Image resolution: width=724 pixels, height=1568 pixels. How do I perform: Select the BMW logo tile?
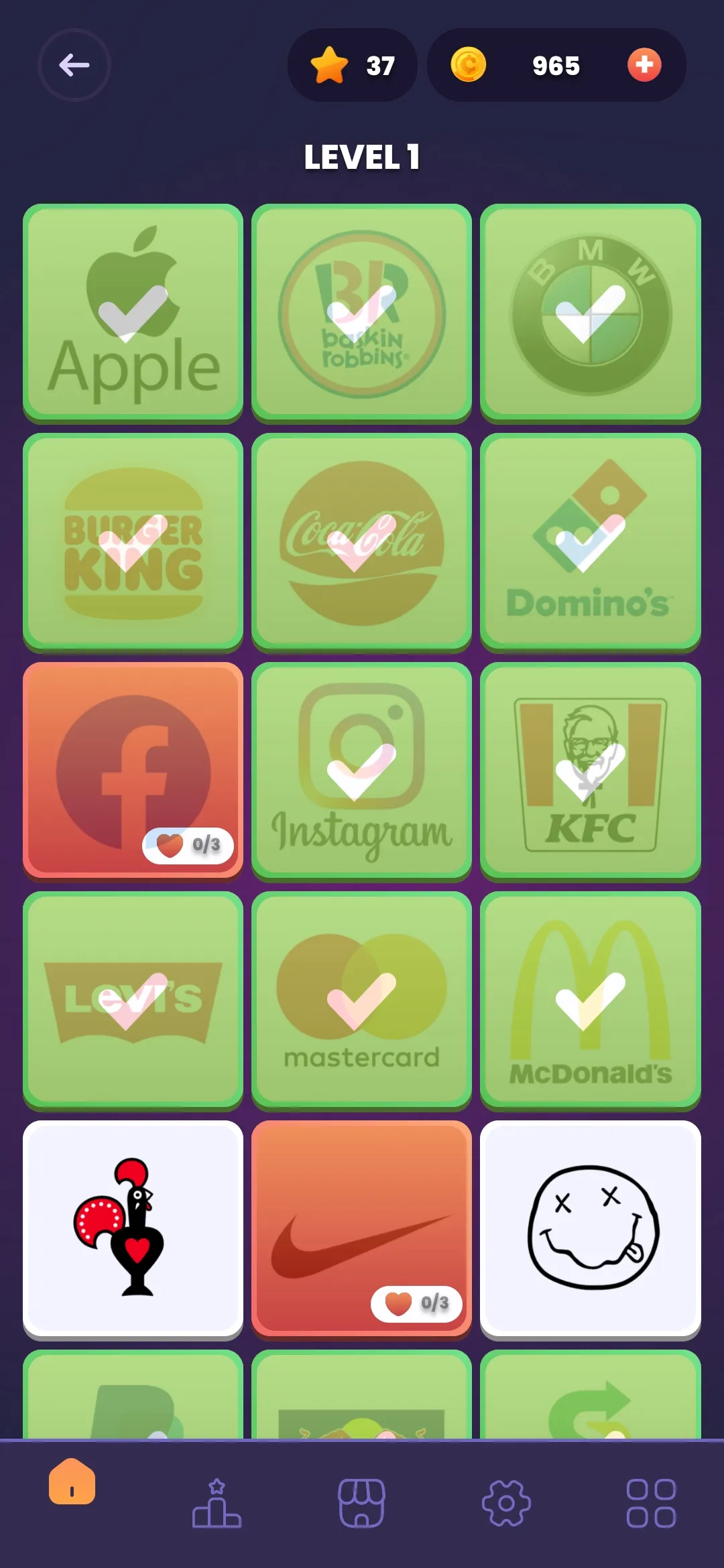point(591,312)
